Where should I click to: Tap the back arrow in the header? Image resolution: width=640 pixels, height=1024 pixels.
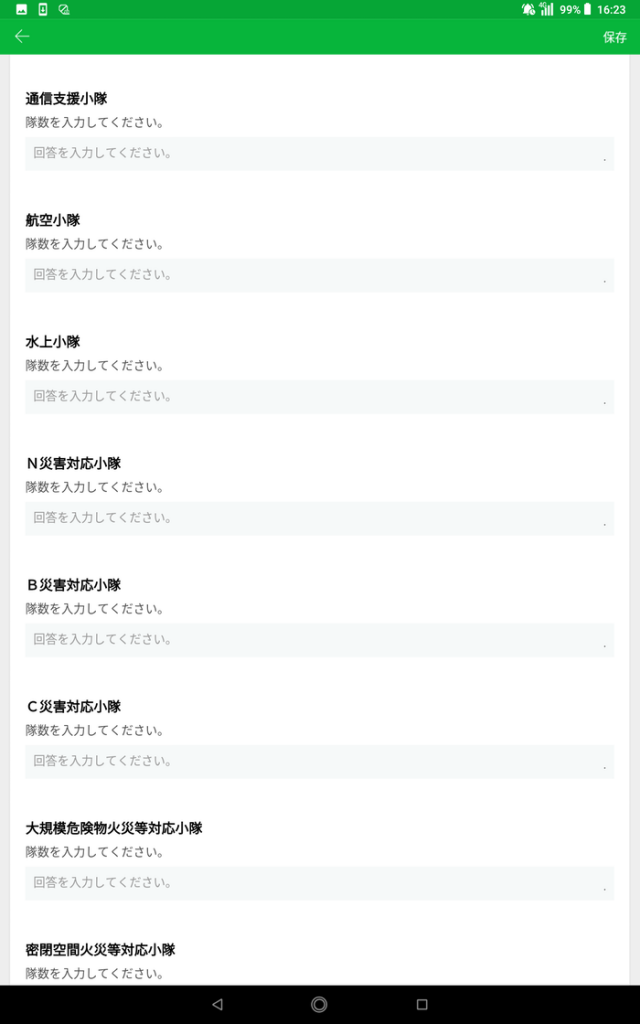click(22, 36)
